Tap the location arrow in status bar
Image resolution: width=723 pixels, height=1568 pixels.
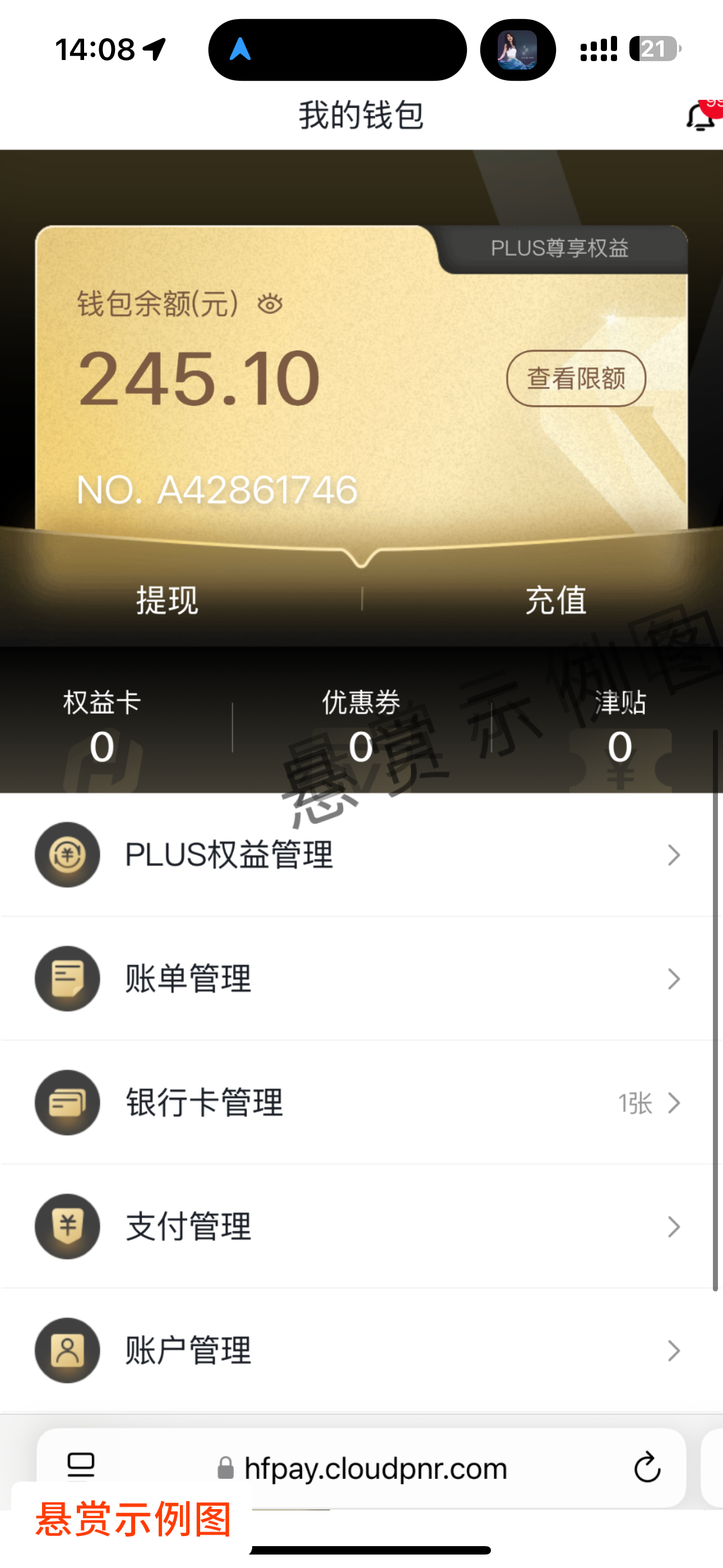(153, 49)
